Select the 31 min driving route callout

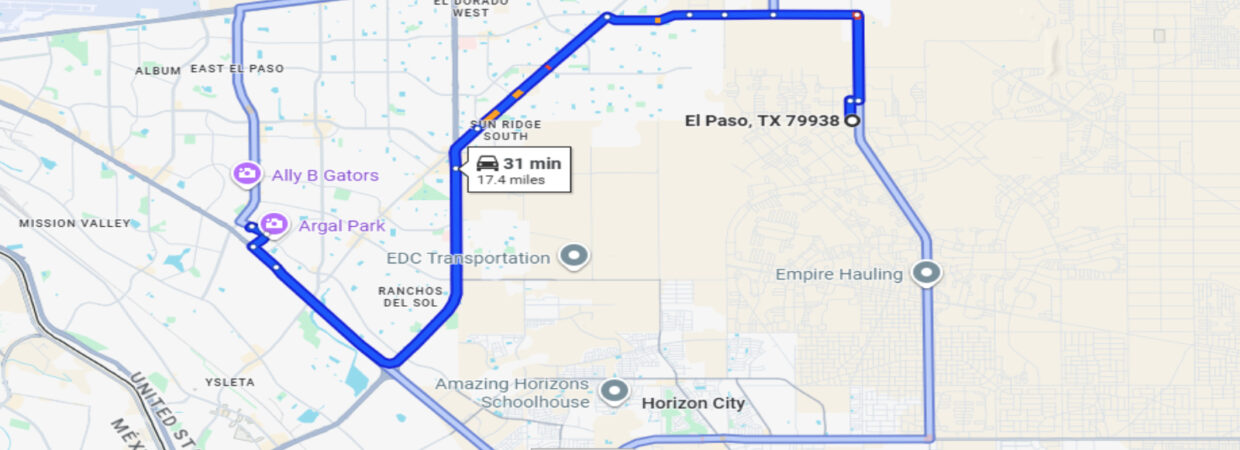pyautogui.click(x=518, y=170)
